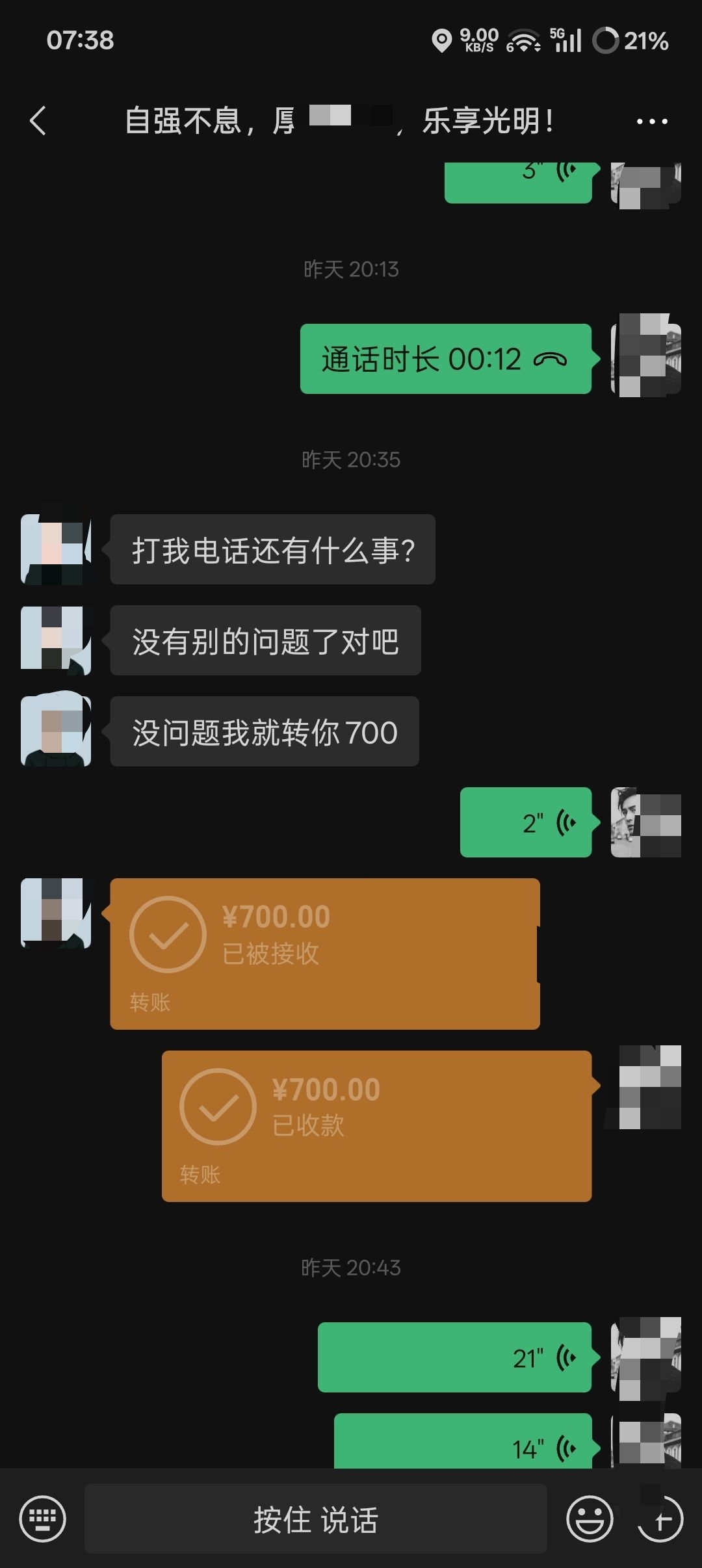The width and height of the screenshot is (702, 1568).
Task: Open the ¥700.00 transfer marked 已被接收
Action: coord(324,954)
